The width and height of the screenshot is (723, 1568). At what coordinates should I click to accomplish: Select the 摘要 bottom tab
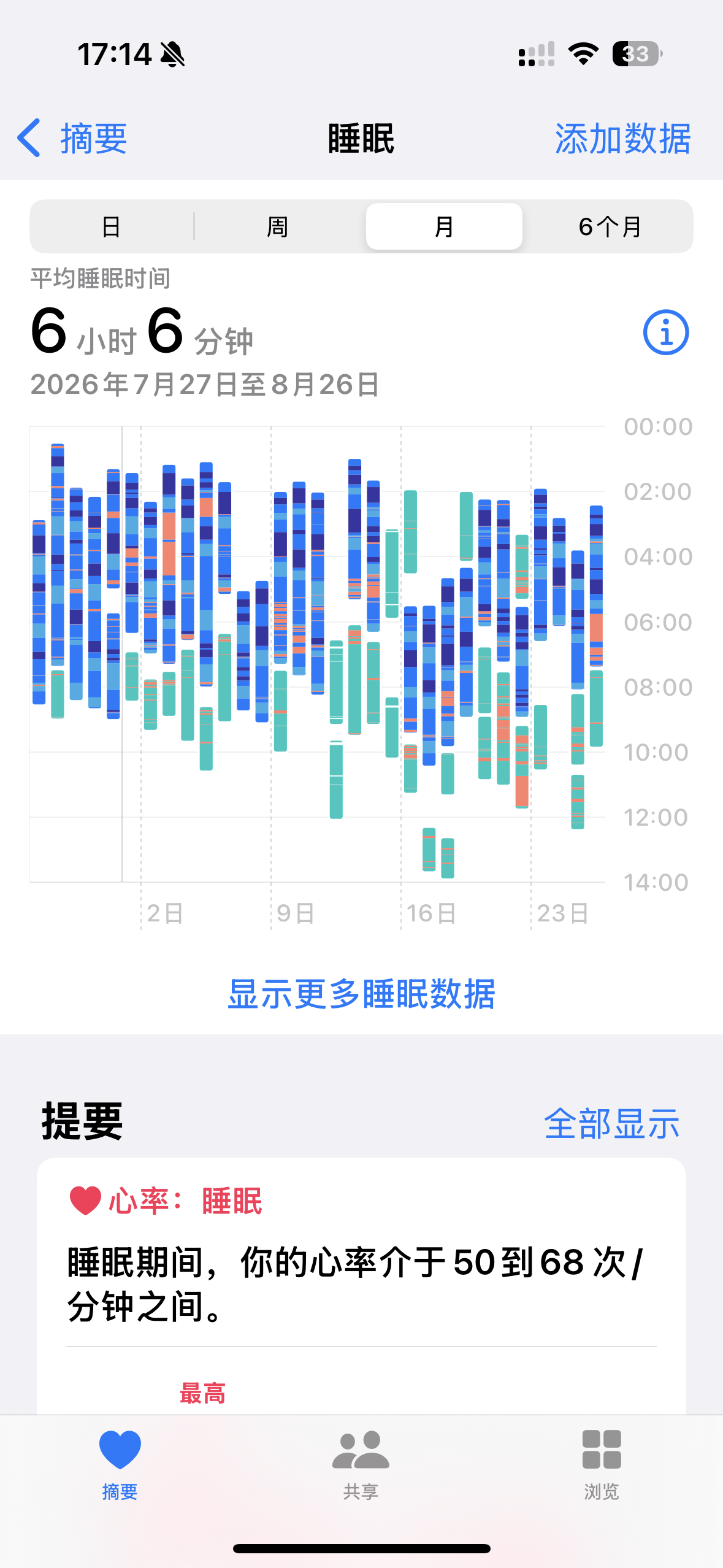(120, 1464)
